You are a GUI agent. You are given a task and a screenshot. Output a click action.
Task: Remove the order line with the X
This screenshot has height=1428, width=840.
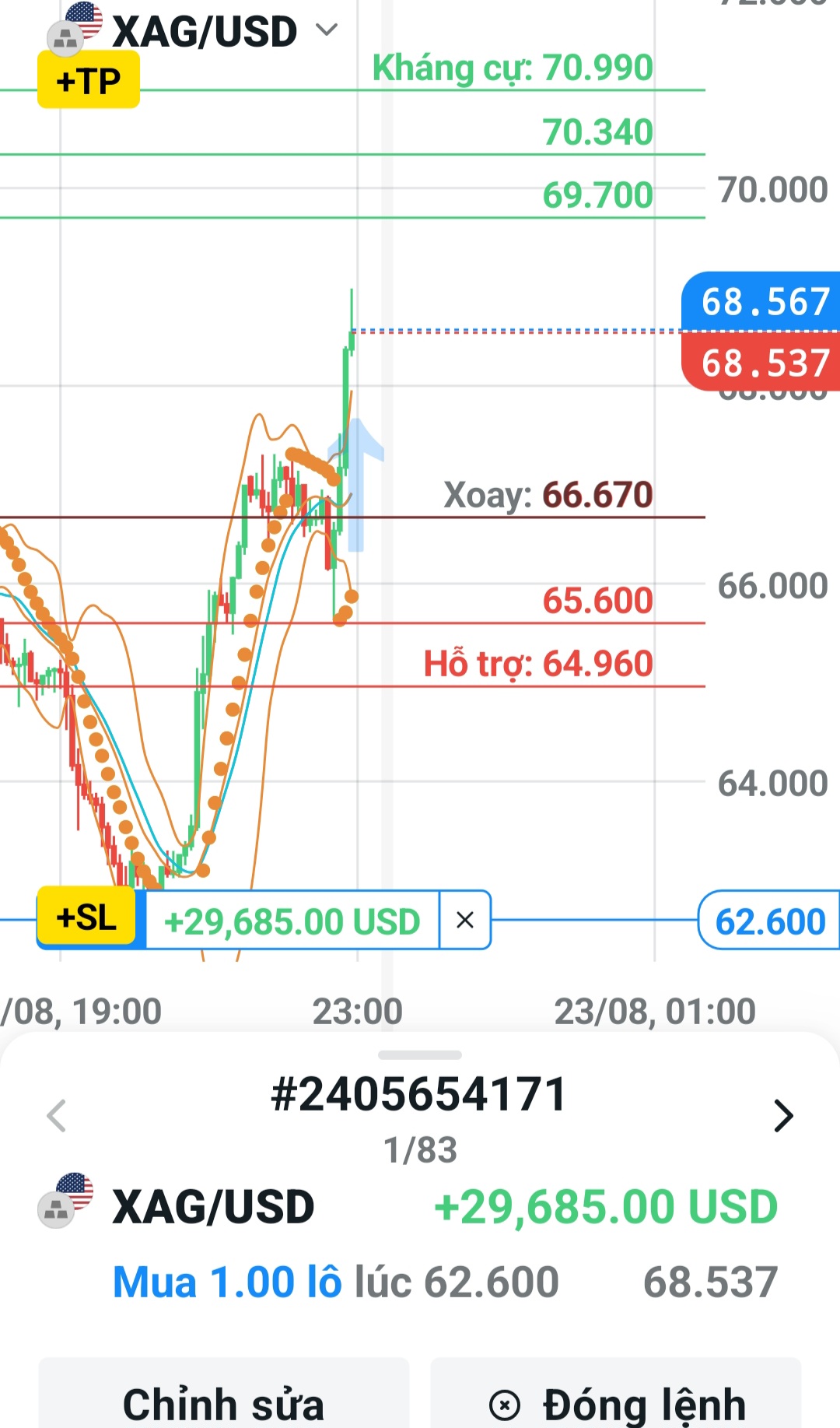coord(465,920)
